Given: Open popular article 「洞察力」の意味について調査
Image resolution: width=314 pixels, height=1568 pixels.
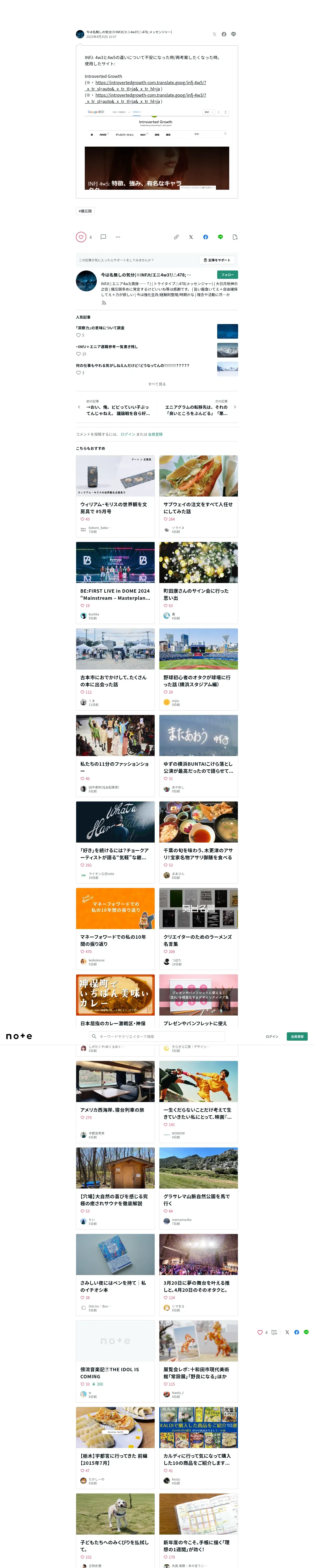Looking at the screenshot, I should [100, 328].
